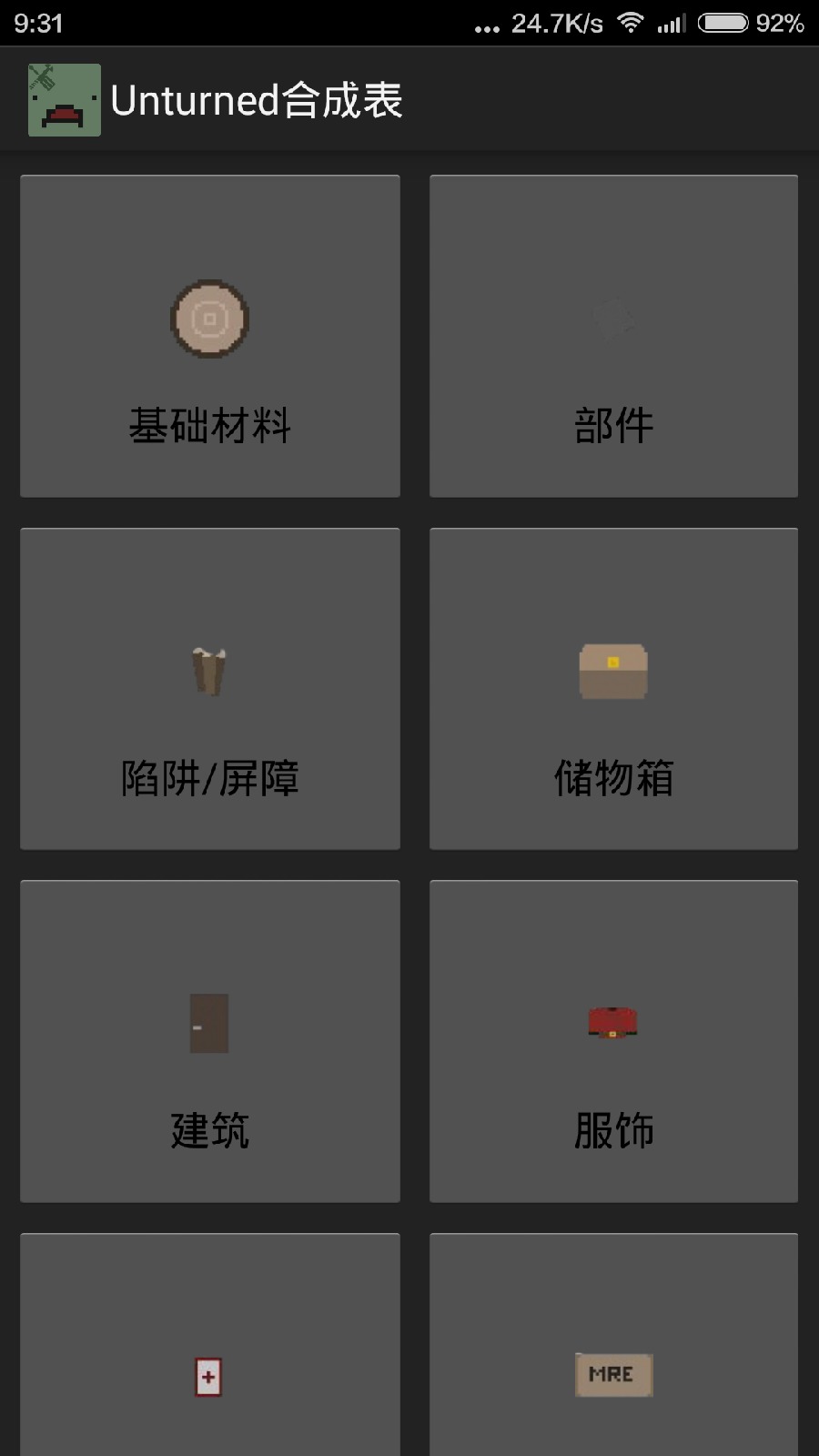The width and height of the screenshot is (819, 1456).
Task: Tap the title Unturned合成表
Action: 258,100
